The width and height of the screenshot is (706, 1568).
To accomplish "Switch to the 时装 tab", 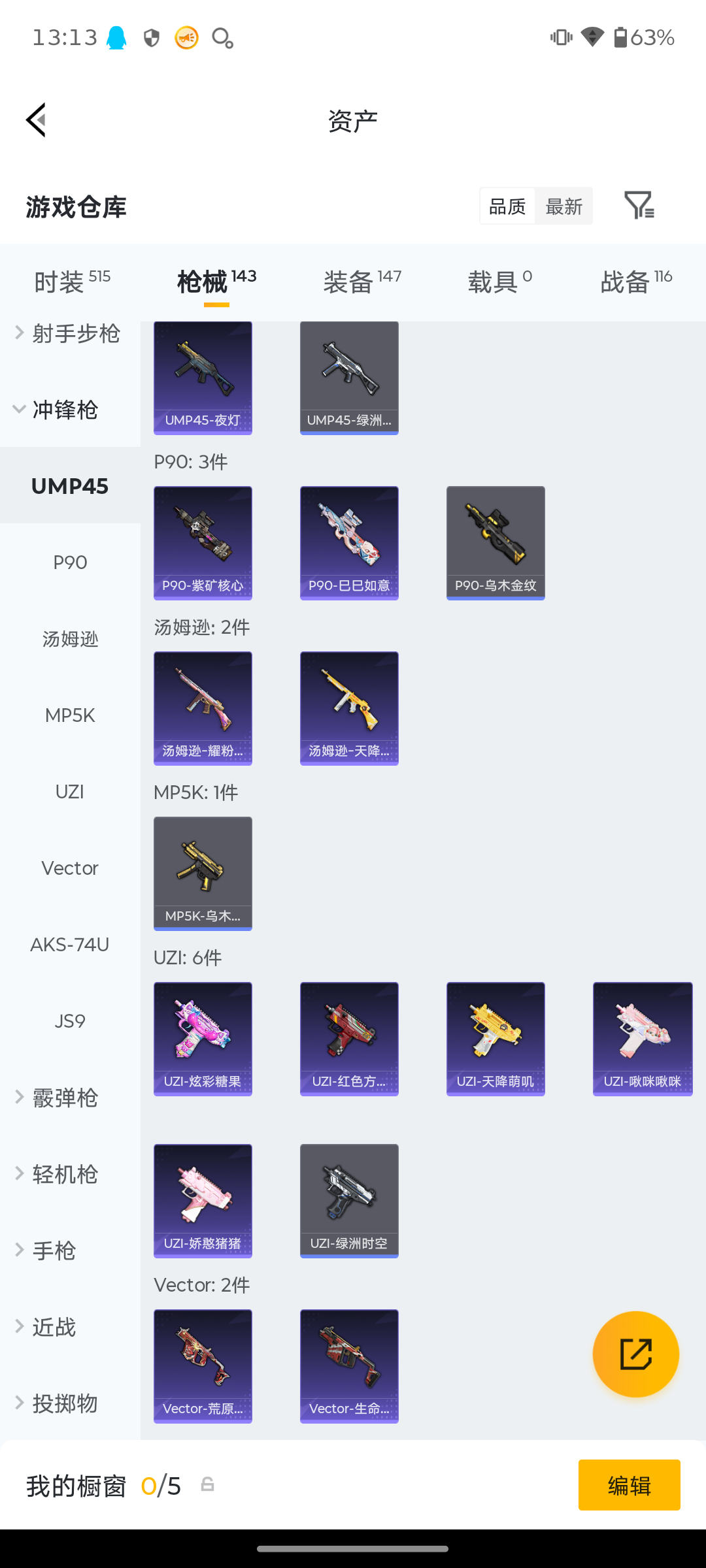I will [x=72, y=282].
